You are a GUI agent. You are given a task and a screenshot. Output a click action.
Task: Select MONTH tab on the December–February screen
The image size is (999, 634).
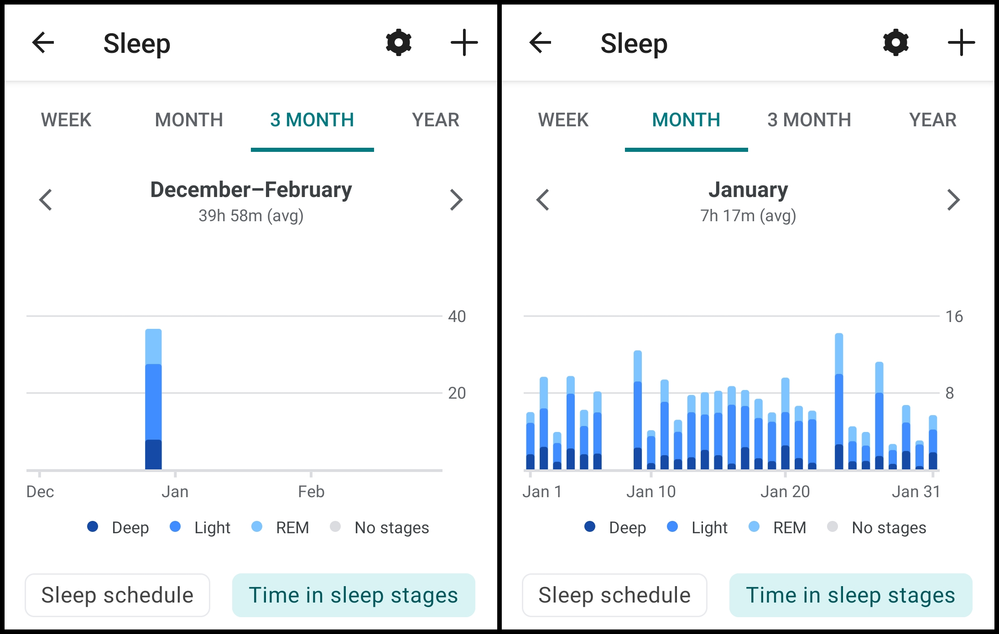pos(188,120)
